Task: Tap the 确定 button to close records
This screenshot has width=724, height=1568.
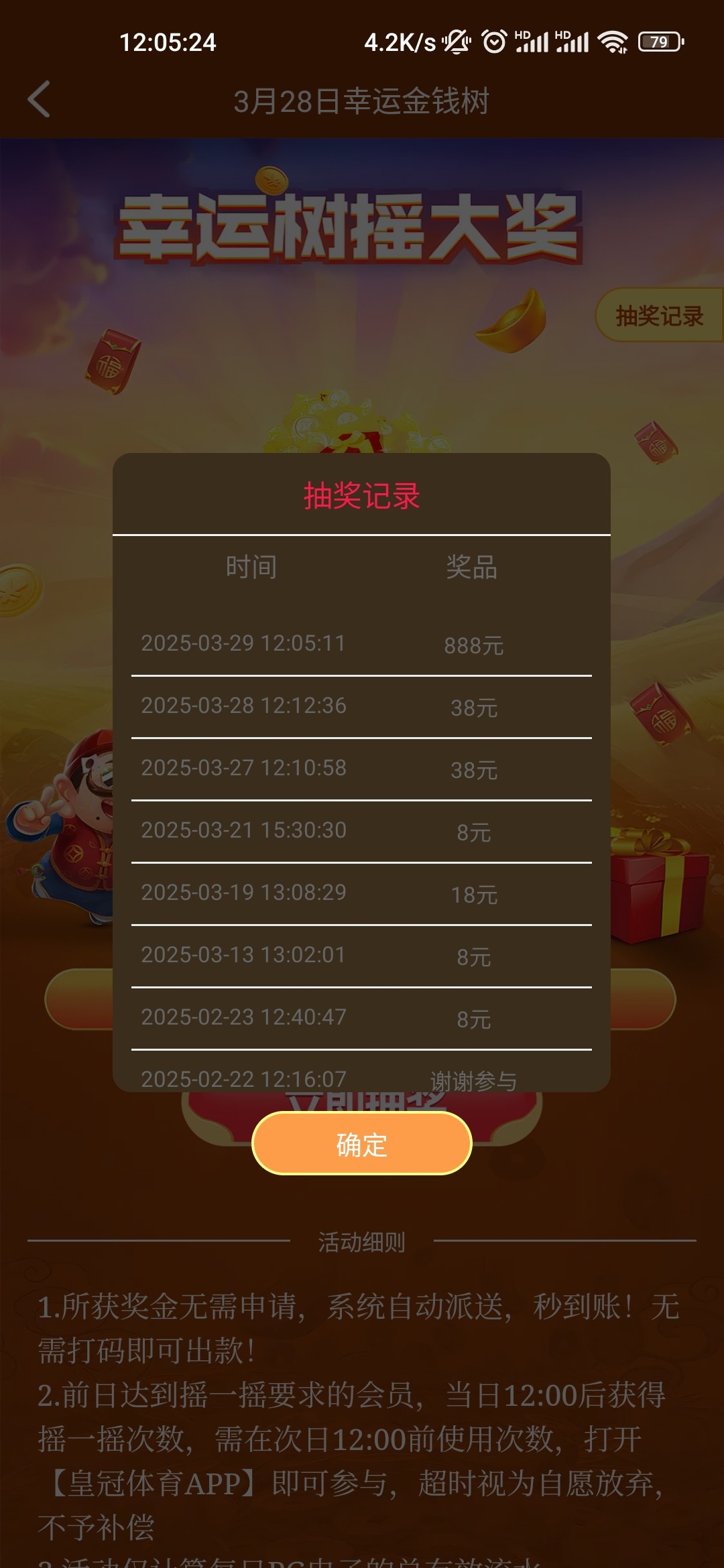Action: point(361,1144)
